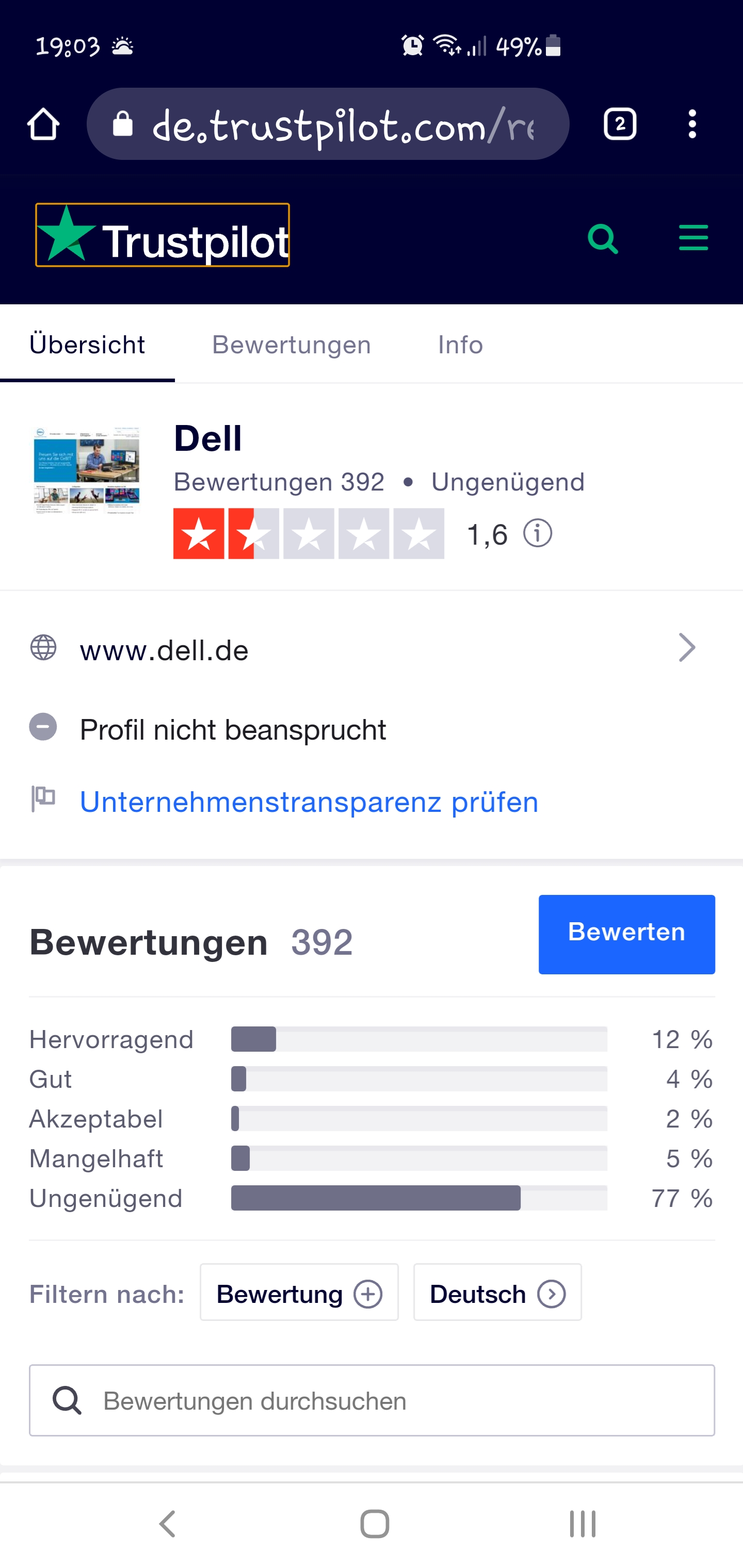
Task: Change language filter Deutsch
Action: click(x=497, y=1293)
